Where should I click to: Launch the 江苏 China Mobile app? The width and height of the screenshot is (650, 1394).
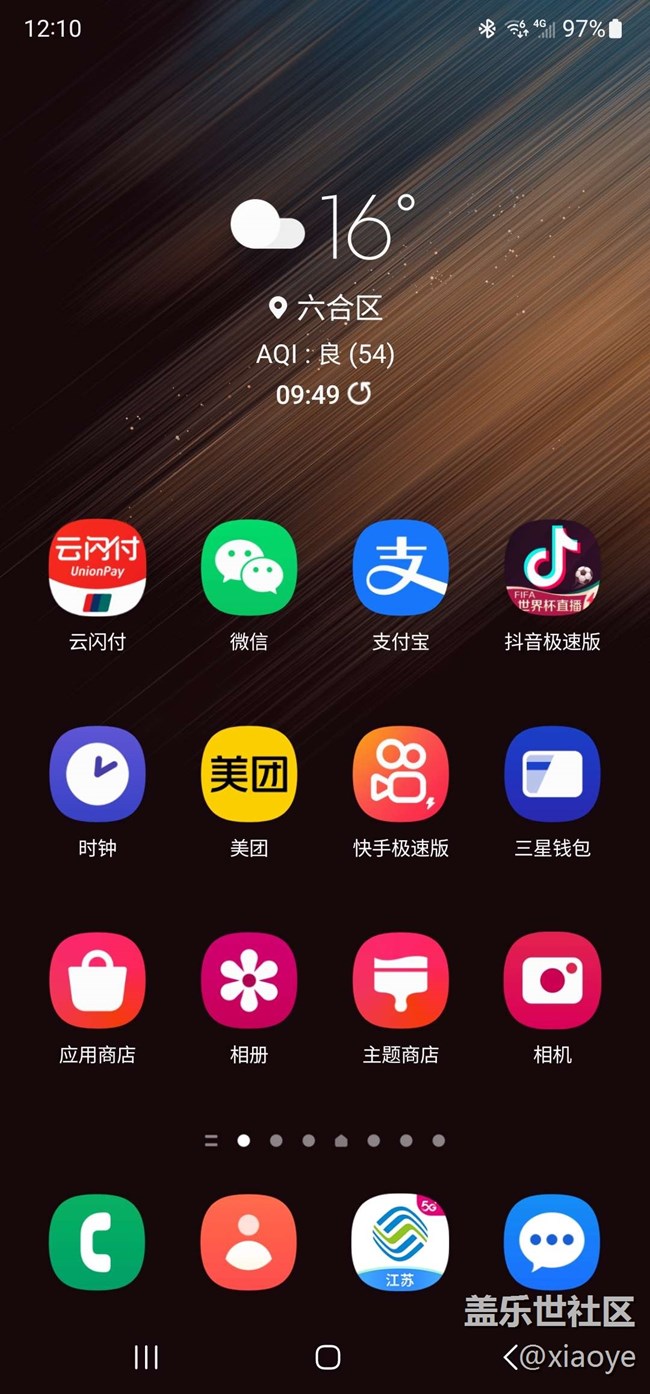pos(401,1242)
